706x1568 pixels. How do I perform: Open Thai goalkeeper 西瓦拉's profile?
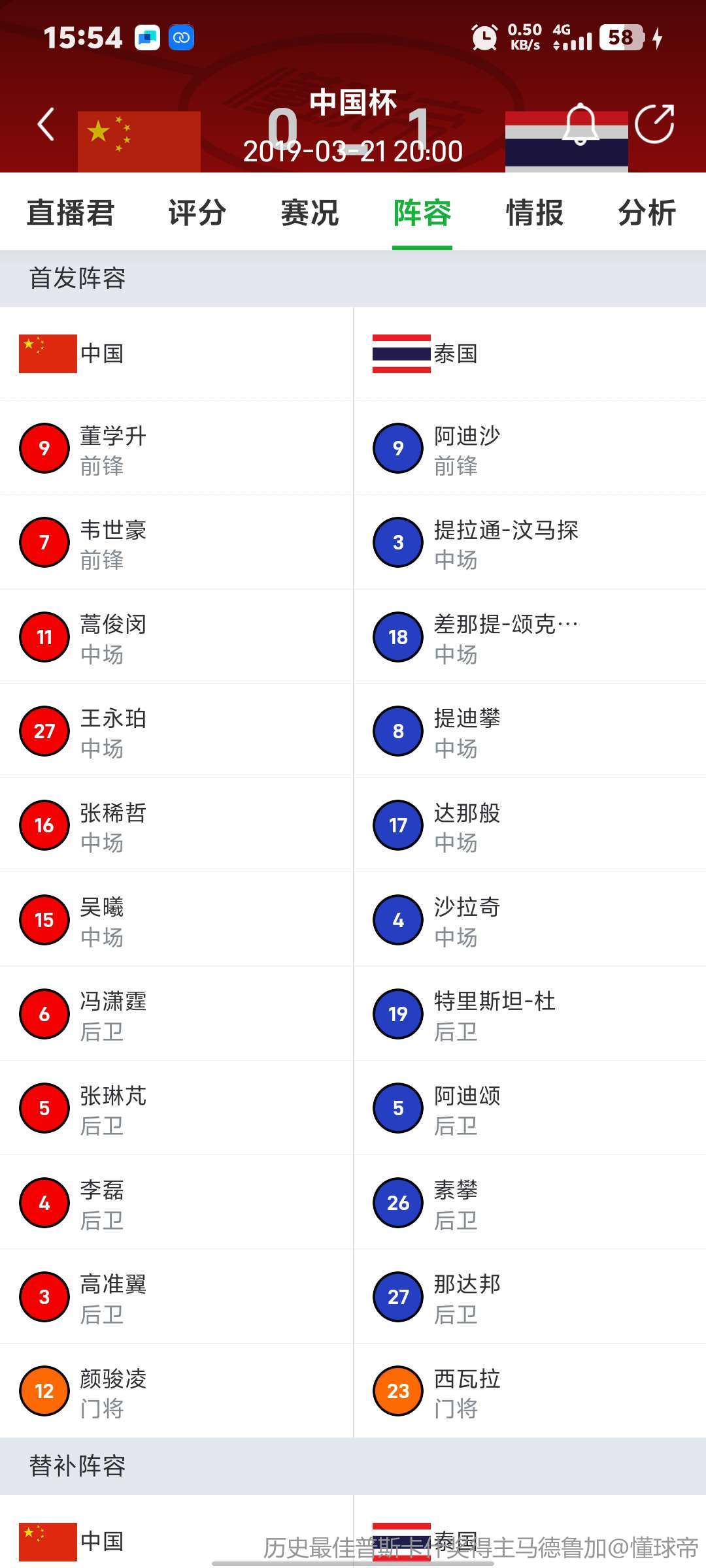point(530,1391)
